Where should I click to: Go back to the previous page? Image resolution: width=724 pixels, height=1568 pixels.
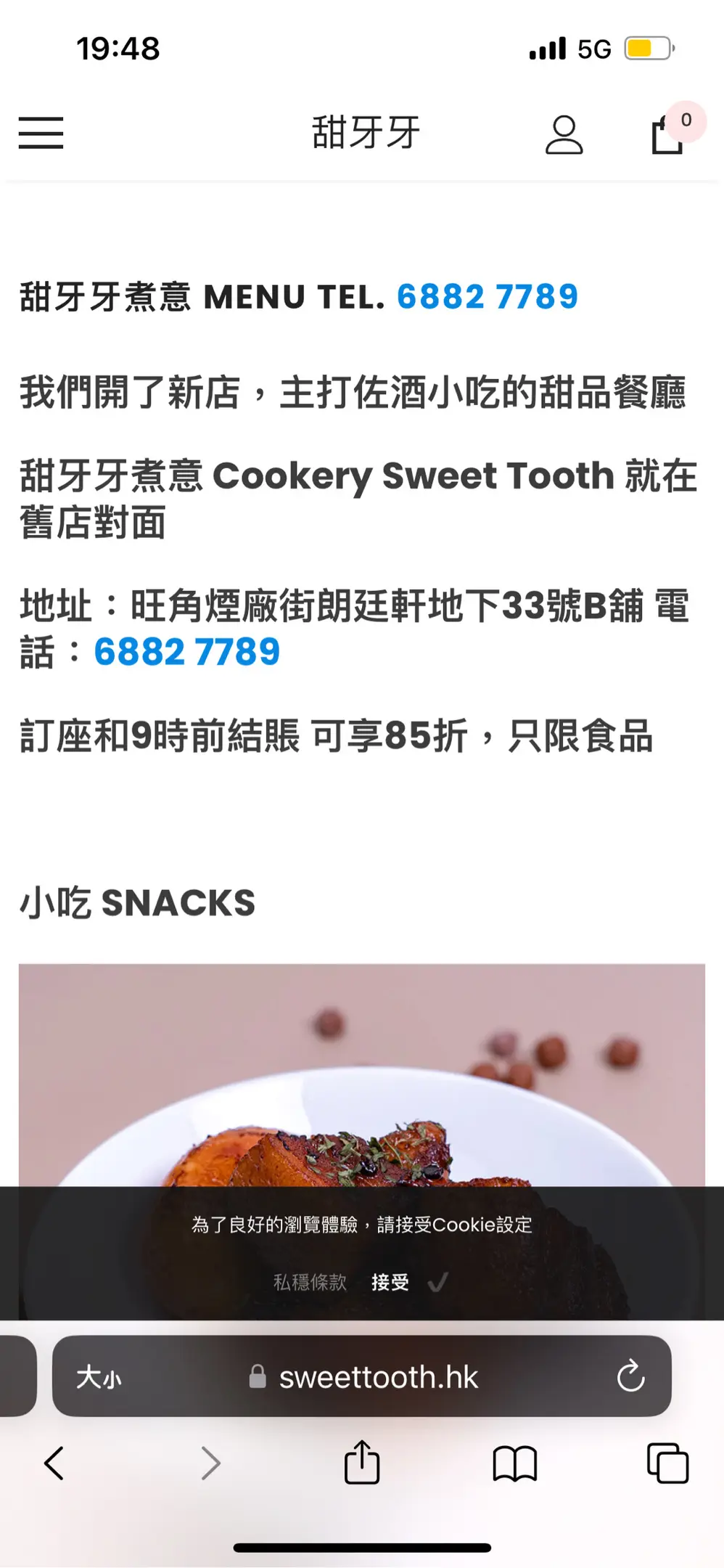pos(54,1463)
